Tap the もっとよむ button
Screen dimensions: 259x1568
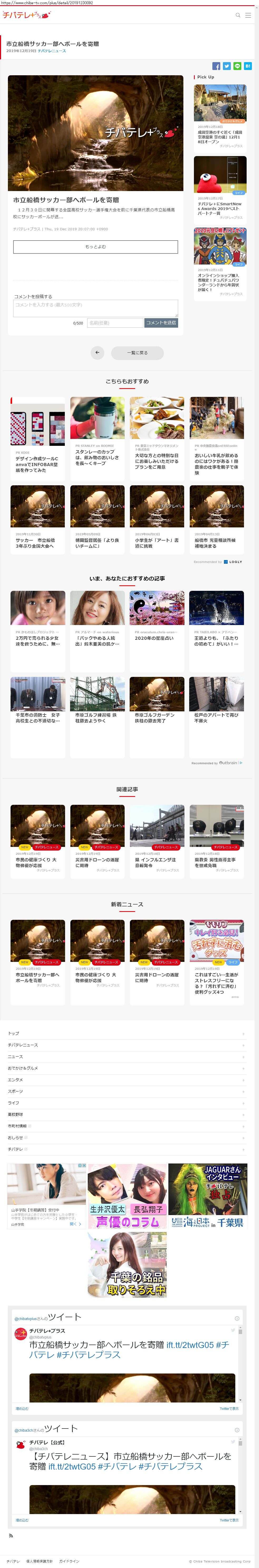coord(96,247)
